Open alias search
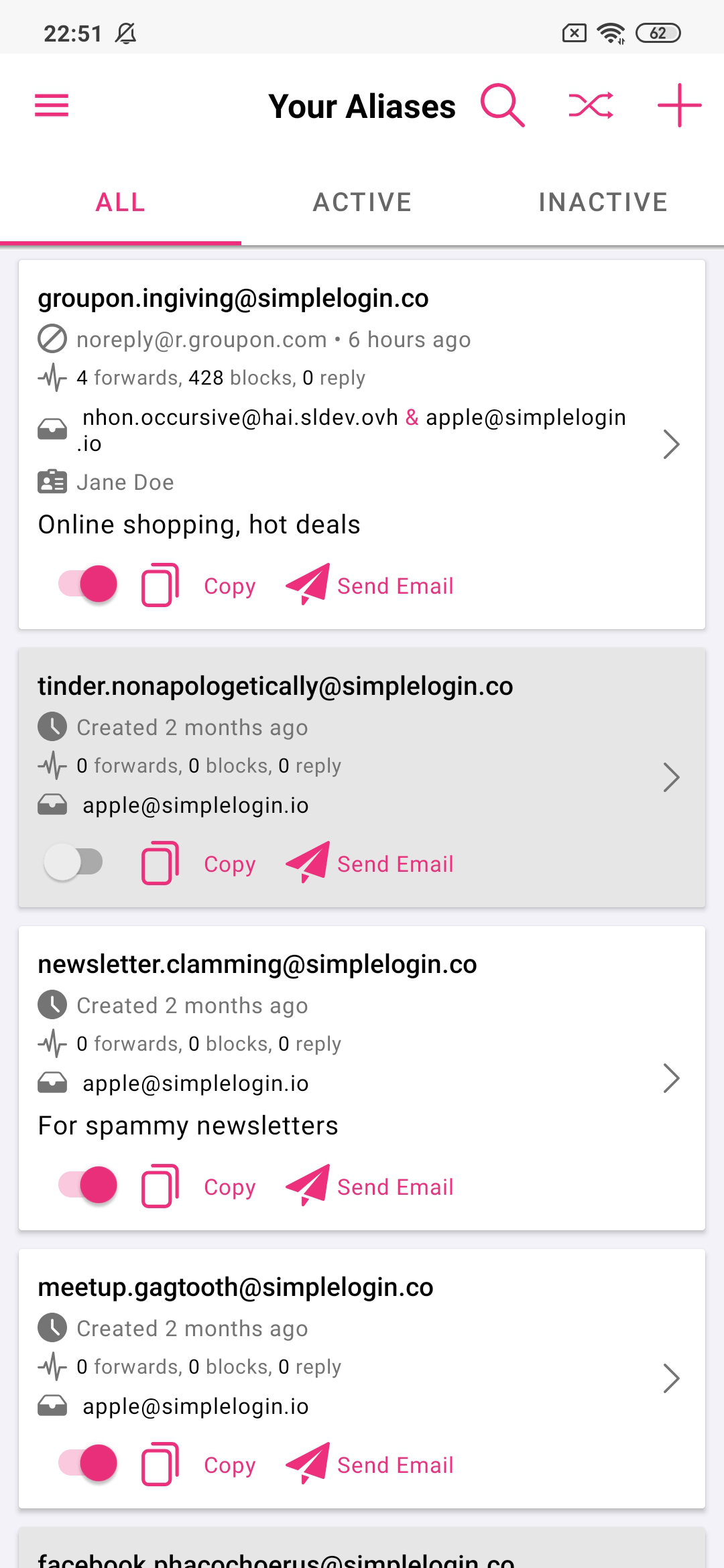724x1568 pixels. [502, 105]
